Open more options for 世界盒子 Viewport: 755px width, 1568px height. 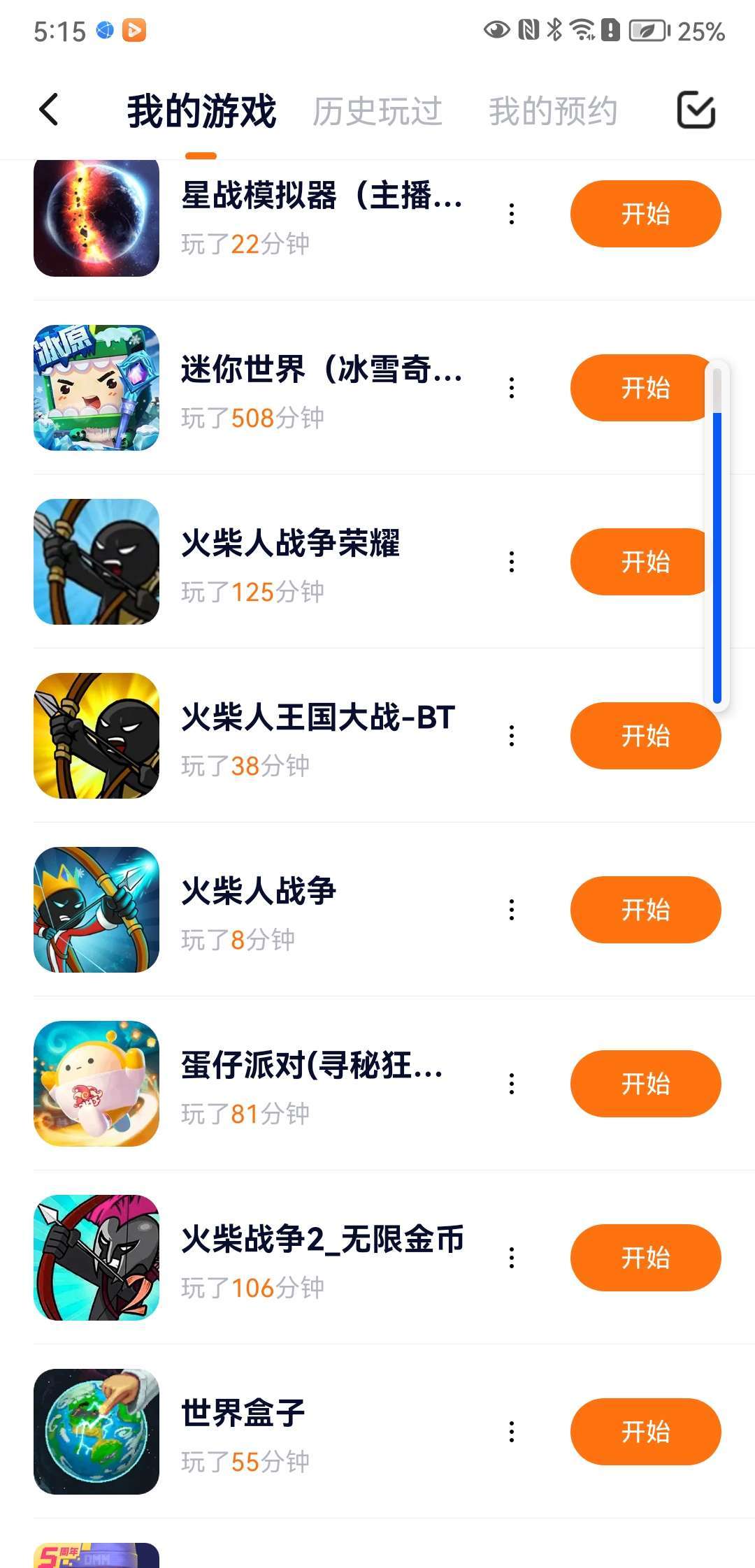click(512, 1432)
